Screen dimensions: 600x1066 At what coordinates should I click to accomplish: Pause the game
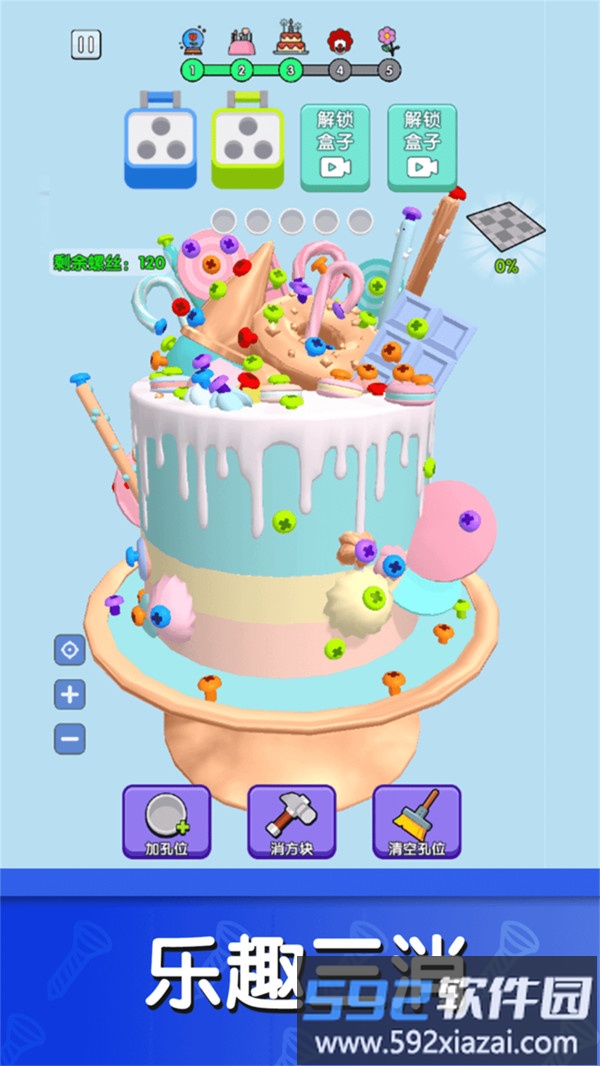pyautogui.click(x=86, y=44)
